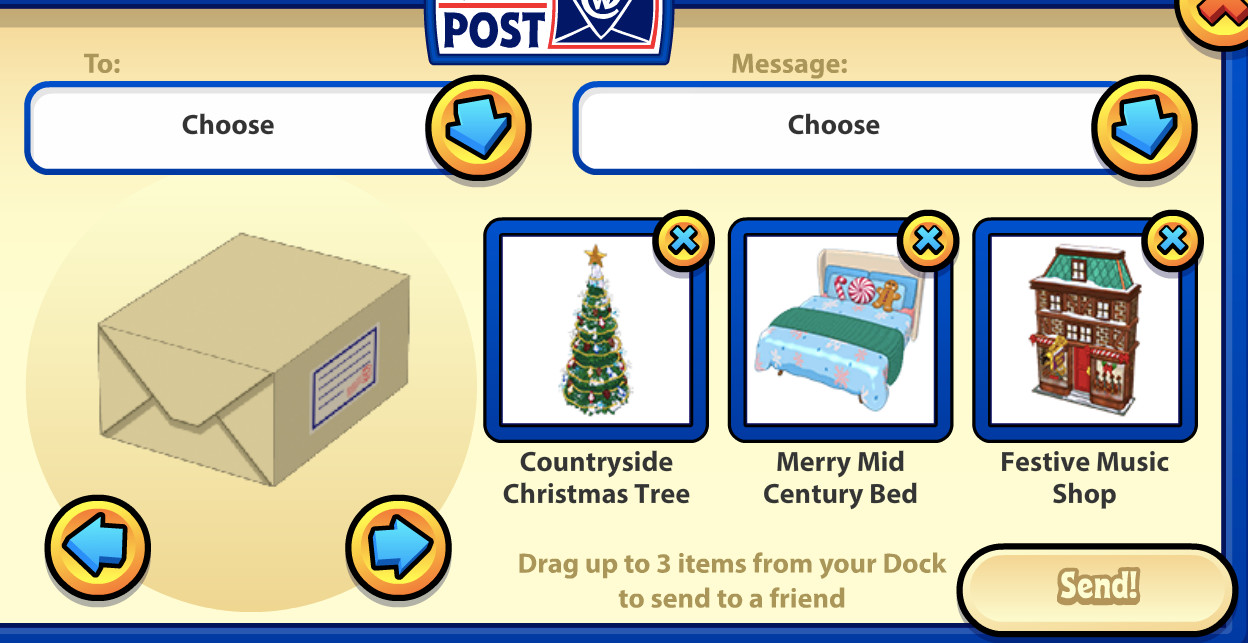
Task: Expand the Message dropdown
Action: pyautogui.click(x=1143, y=127)
